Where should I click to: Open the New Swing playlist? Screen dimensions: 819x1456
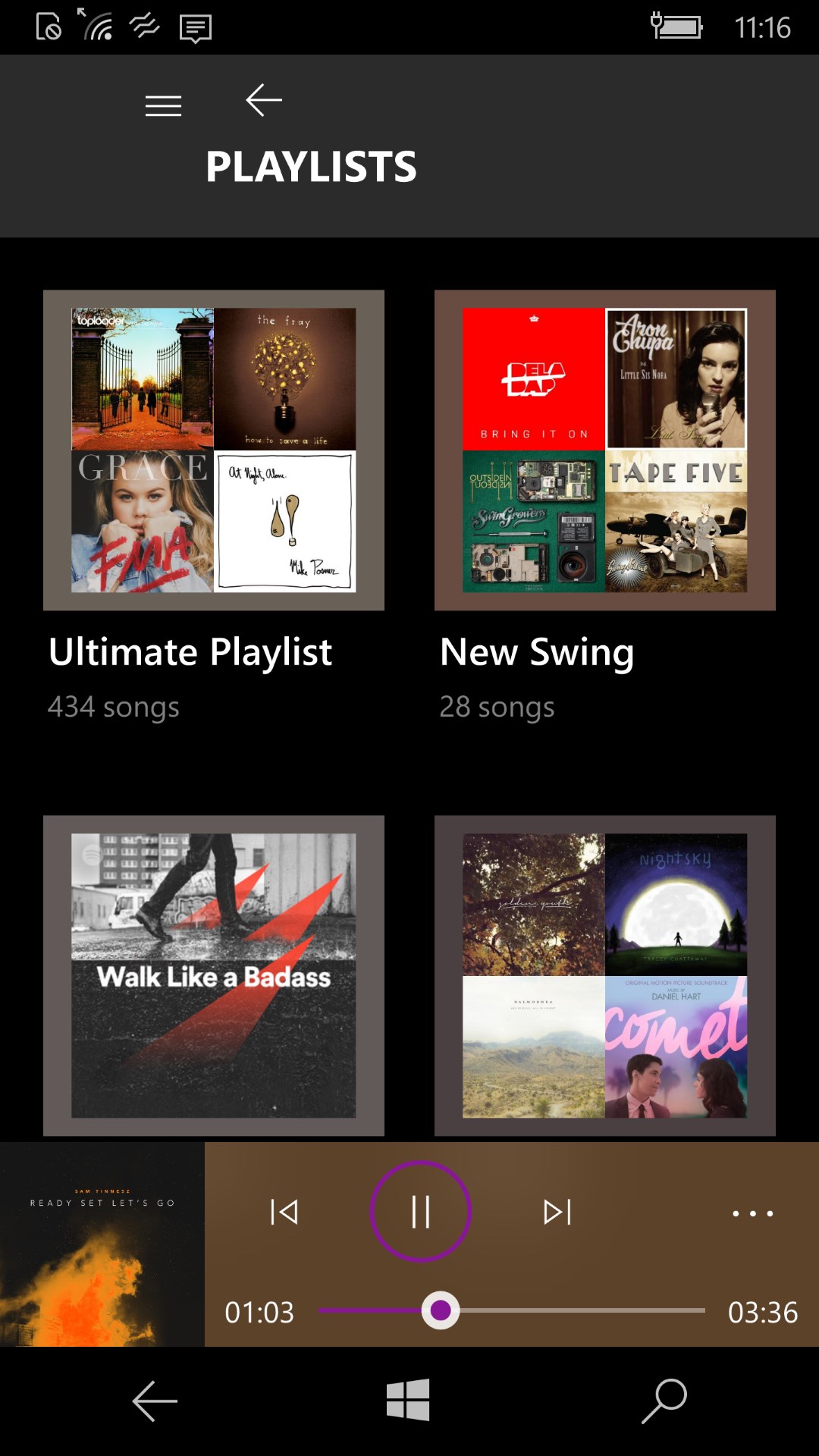pyautogui.click(x=604, y=450)
